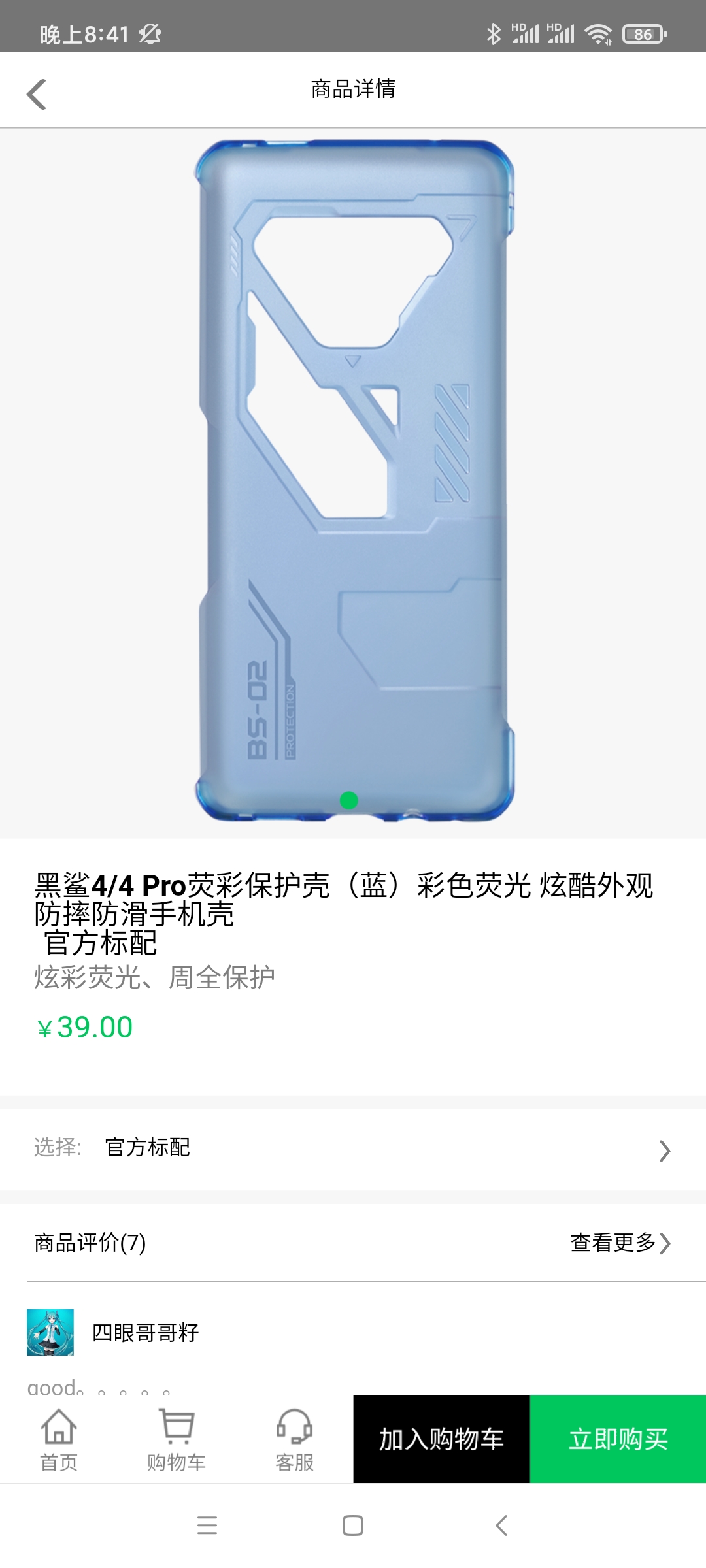This screenshot has width=706, height=1568.
Task: Open the blue phone case product image
Action: click(x=353, y=482)
